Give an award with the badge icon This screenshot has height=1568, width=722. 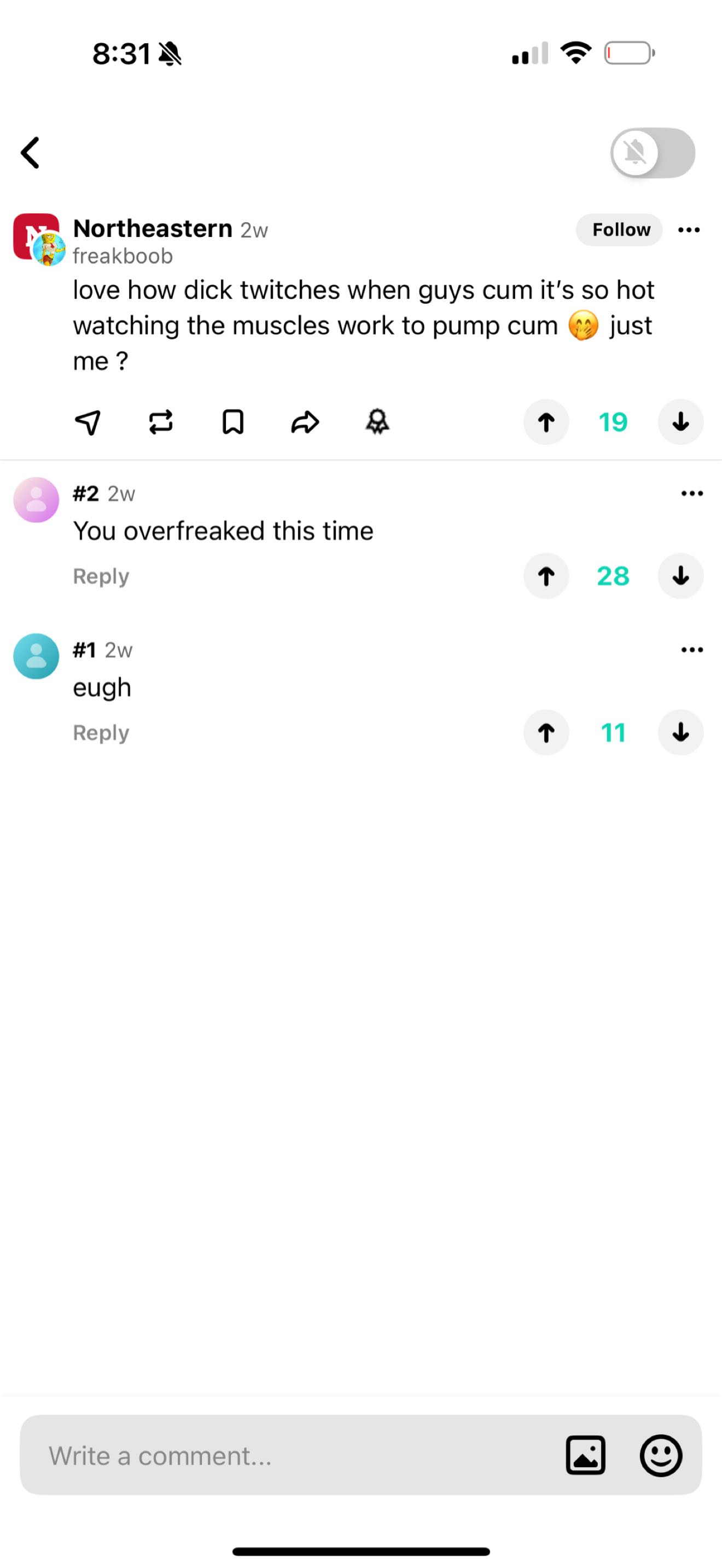377,421
